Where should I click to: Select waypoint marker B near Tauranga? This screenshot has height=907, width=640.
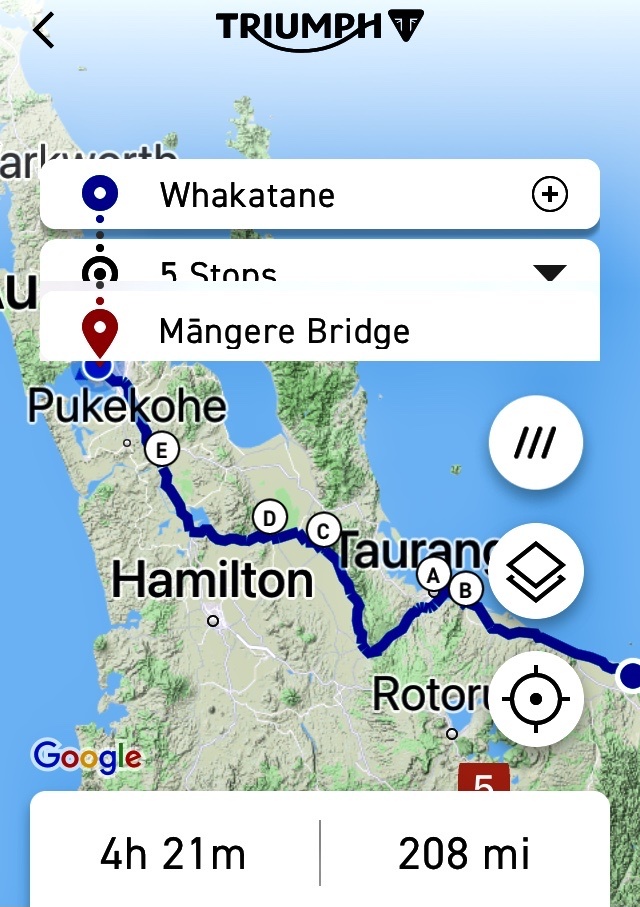464,590
